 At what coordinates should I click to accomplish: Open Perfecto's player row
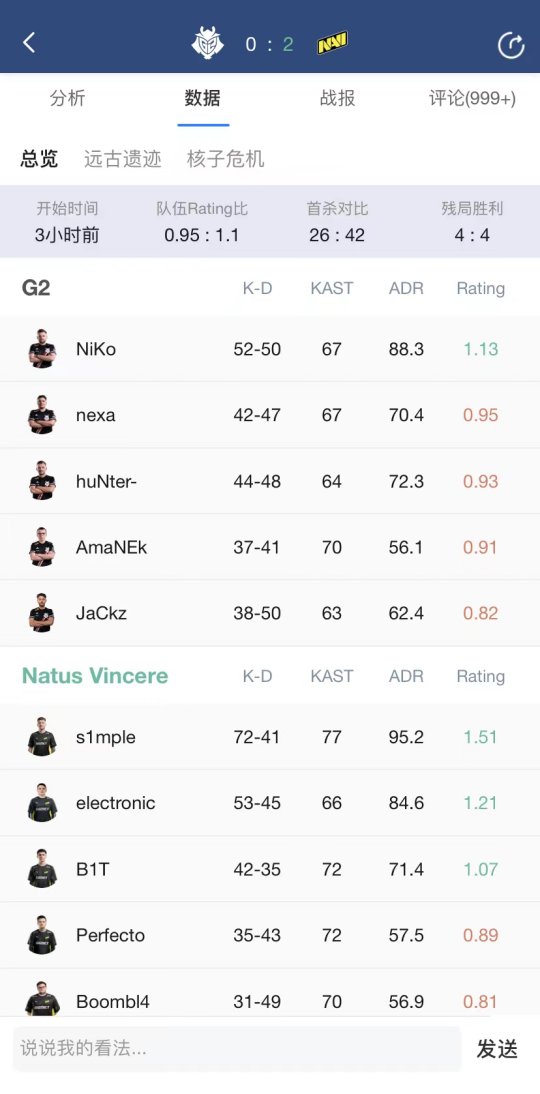(270, 935)
